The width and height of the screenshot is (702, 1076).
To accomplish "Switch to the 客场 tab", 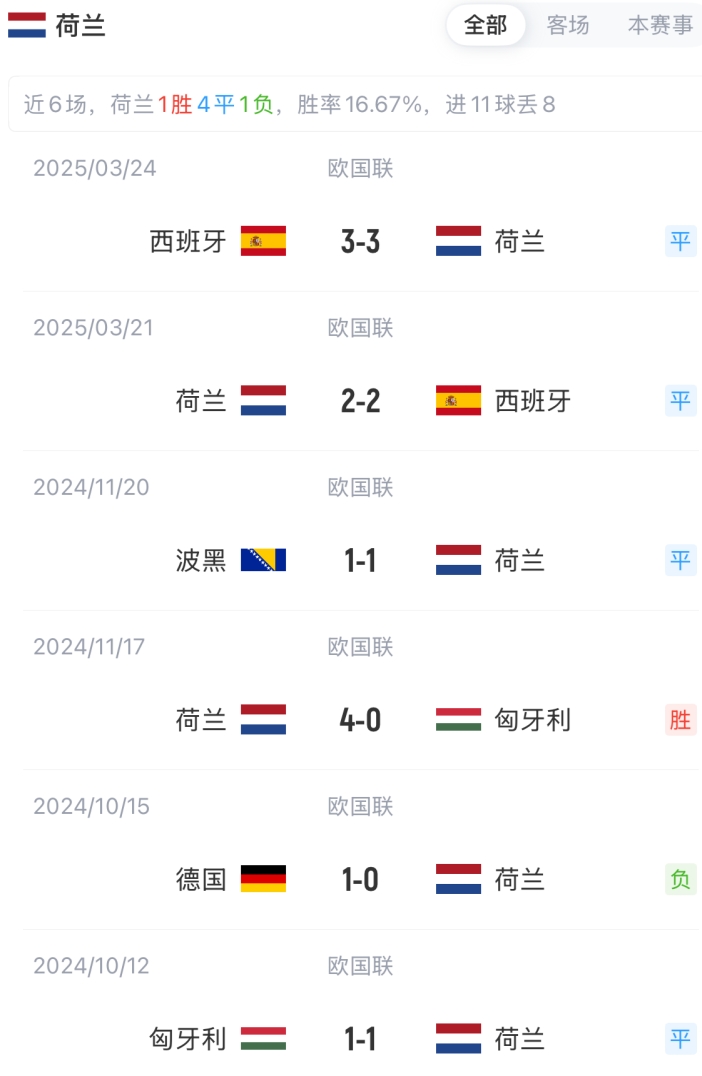I will (x=568, y=26).
